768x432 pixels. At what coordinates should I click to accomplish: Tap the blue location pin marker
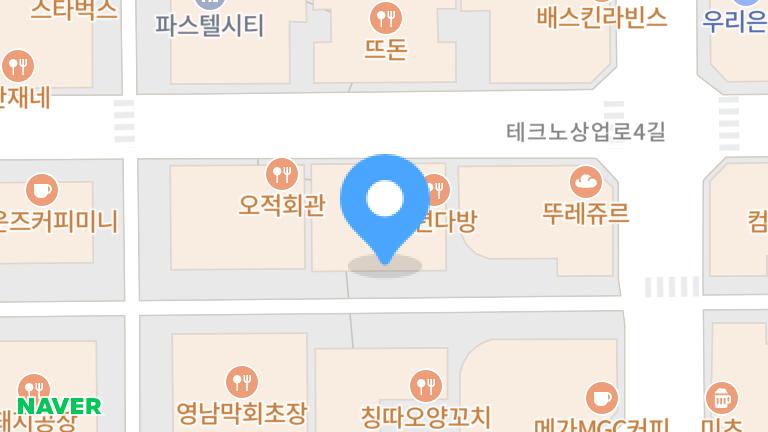coord(385,201)
